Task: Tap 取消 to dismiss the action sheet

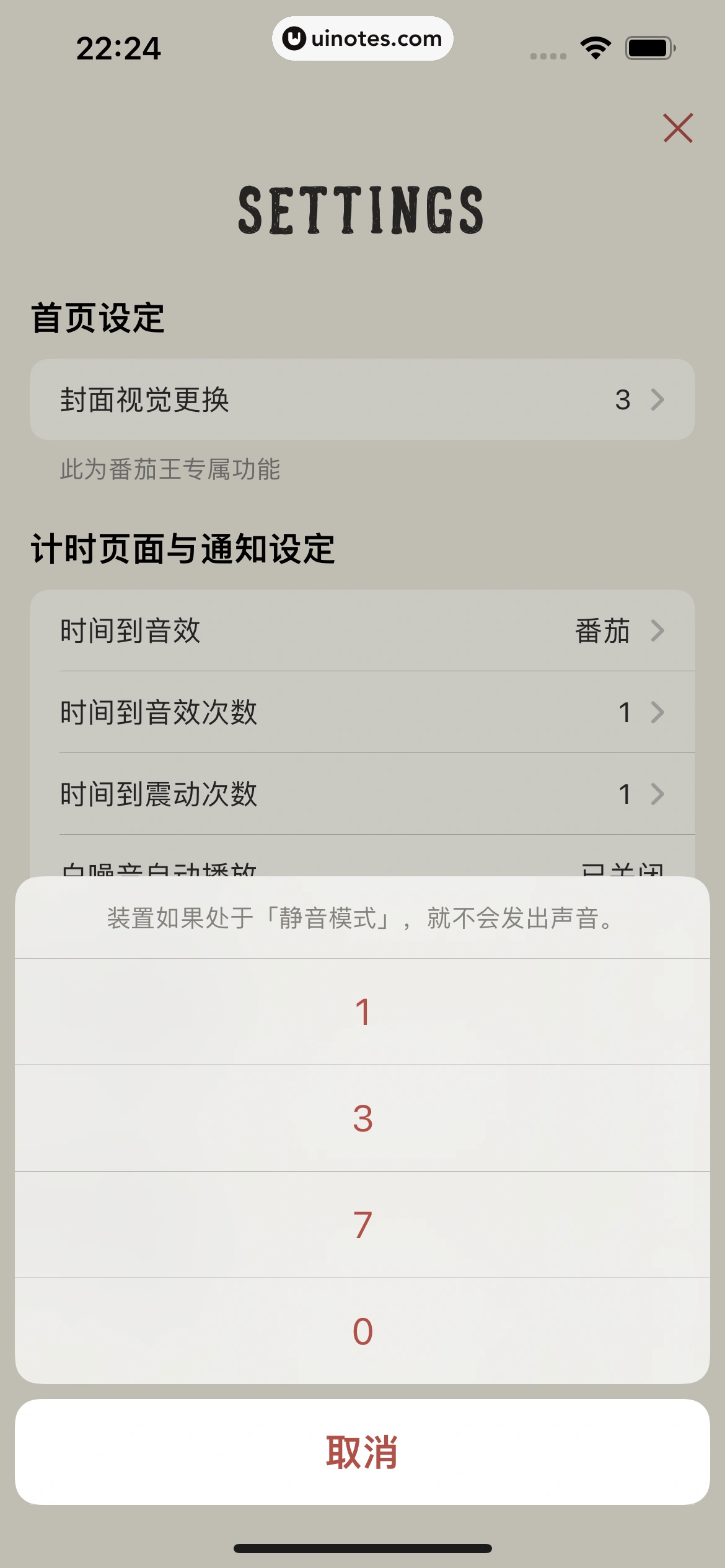Action: point(362,1451)
